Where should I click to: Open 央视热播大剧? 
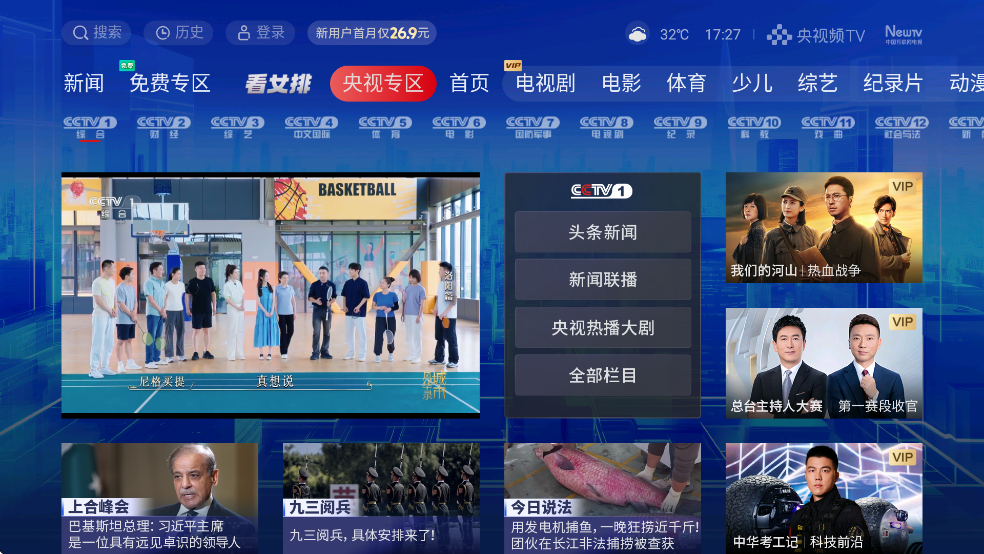[x=602, y=328]
